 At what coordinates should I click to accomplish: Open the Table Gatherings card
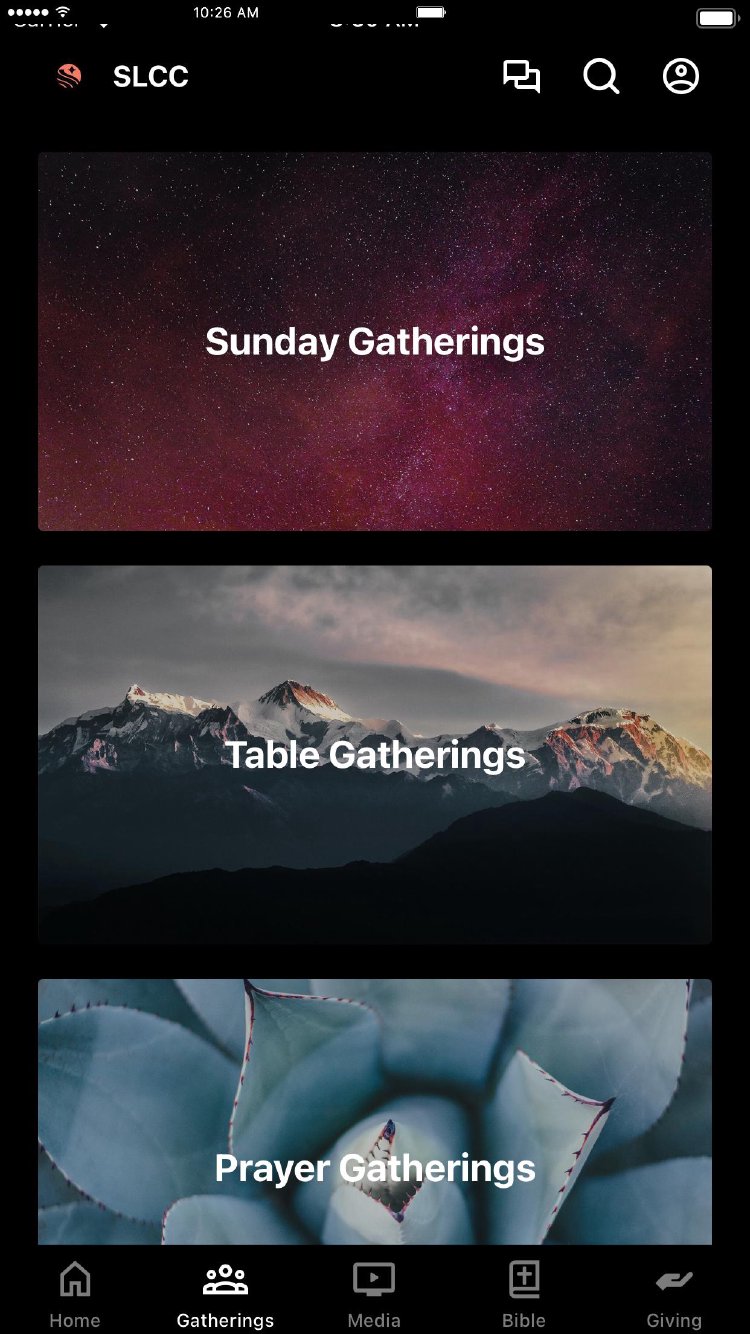click(x=375, y=754)
